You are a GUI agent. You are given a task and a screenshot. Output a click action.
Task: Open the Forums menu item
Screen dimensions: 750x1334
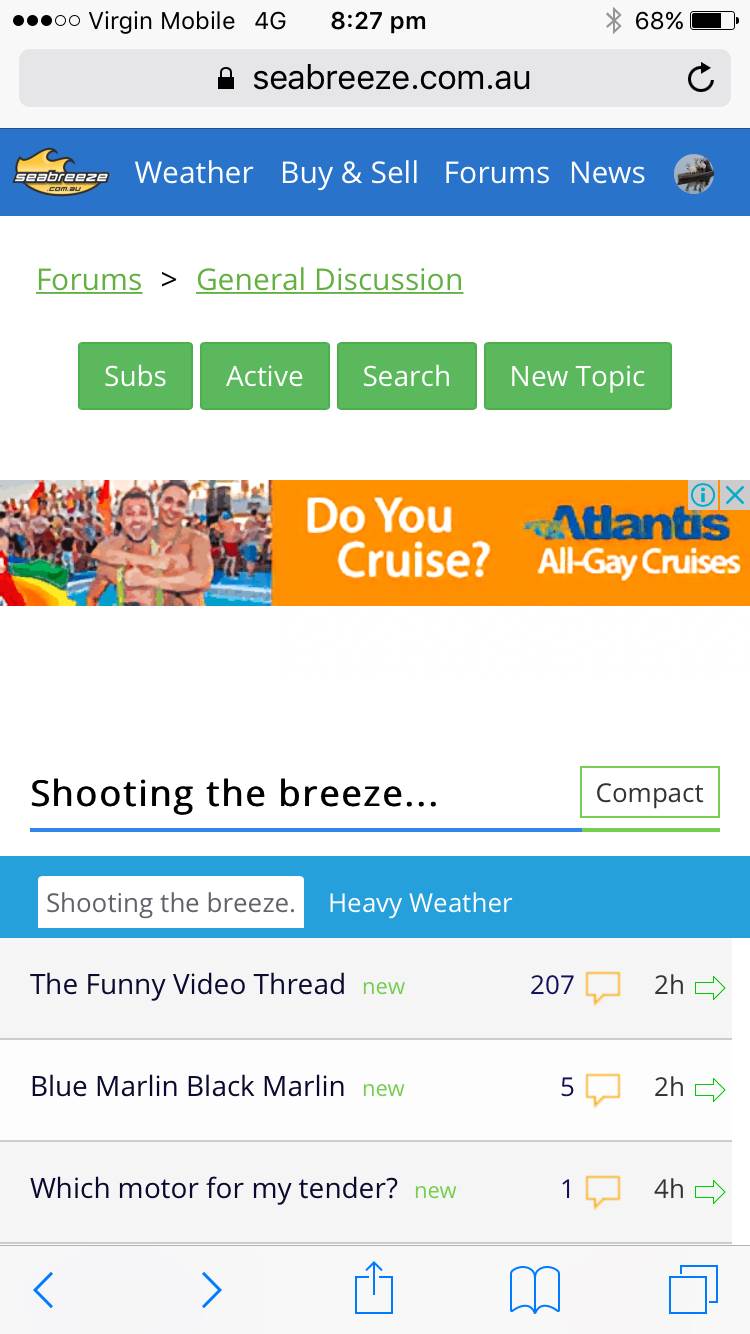point(496,173)
